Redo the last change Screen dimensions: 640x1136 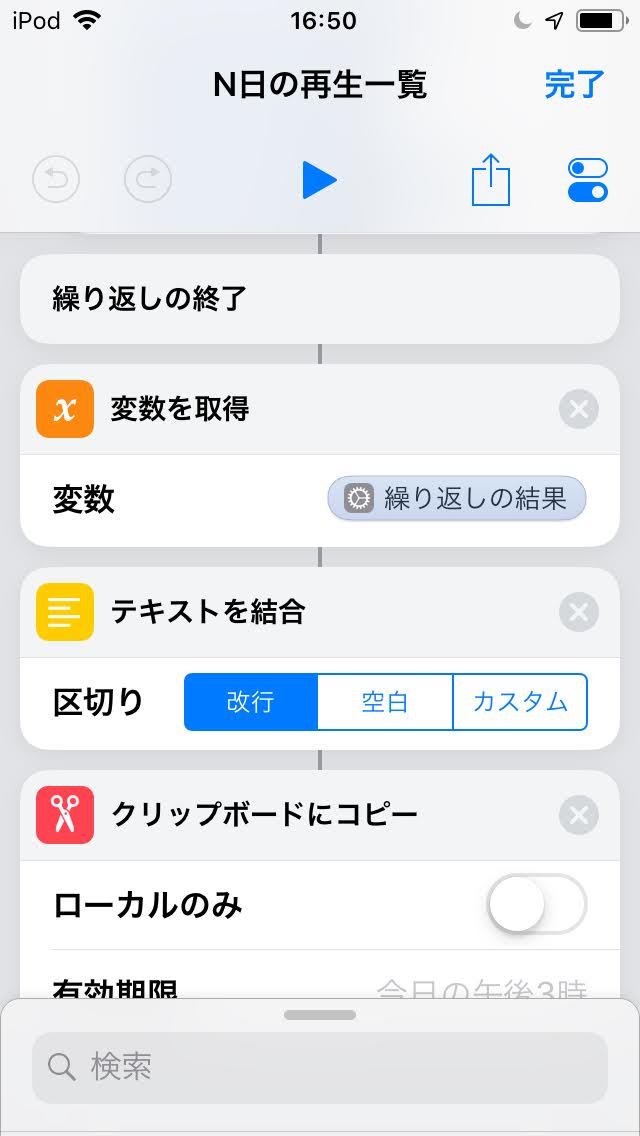(x=148, y=179)
